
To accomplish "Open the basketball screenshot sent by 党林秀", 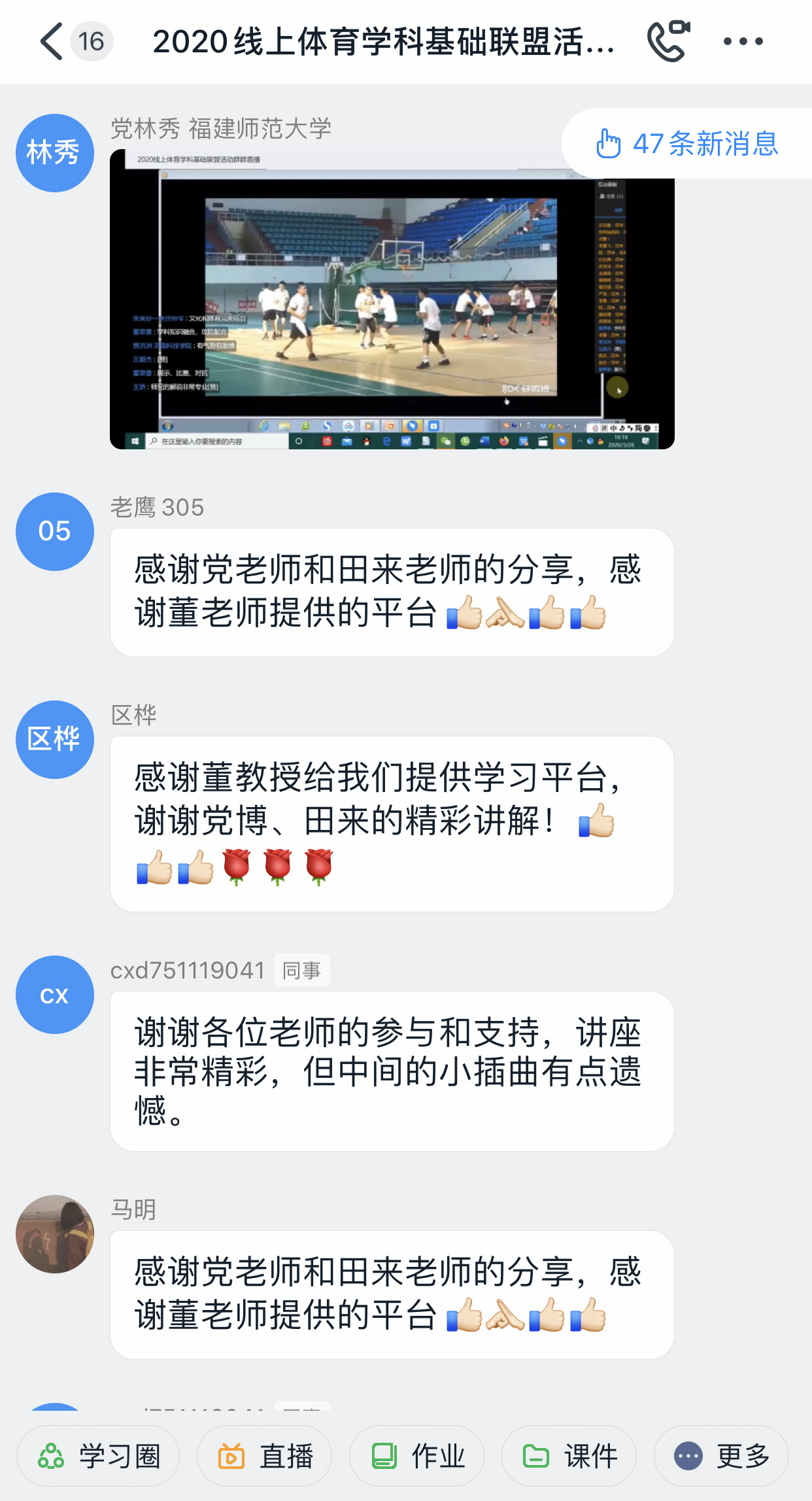I will click(392, 299).
